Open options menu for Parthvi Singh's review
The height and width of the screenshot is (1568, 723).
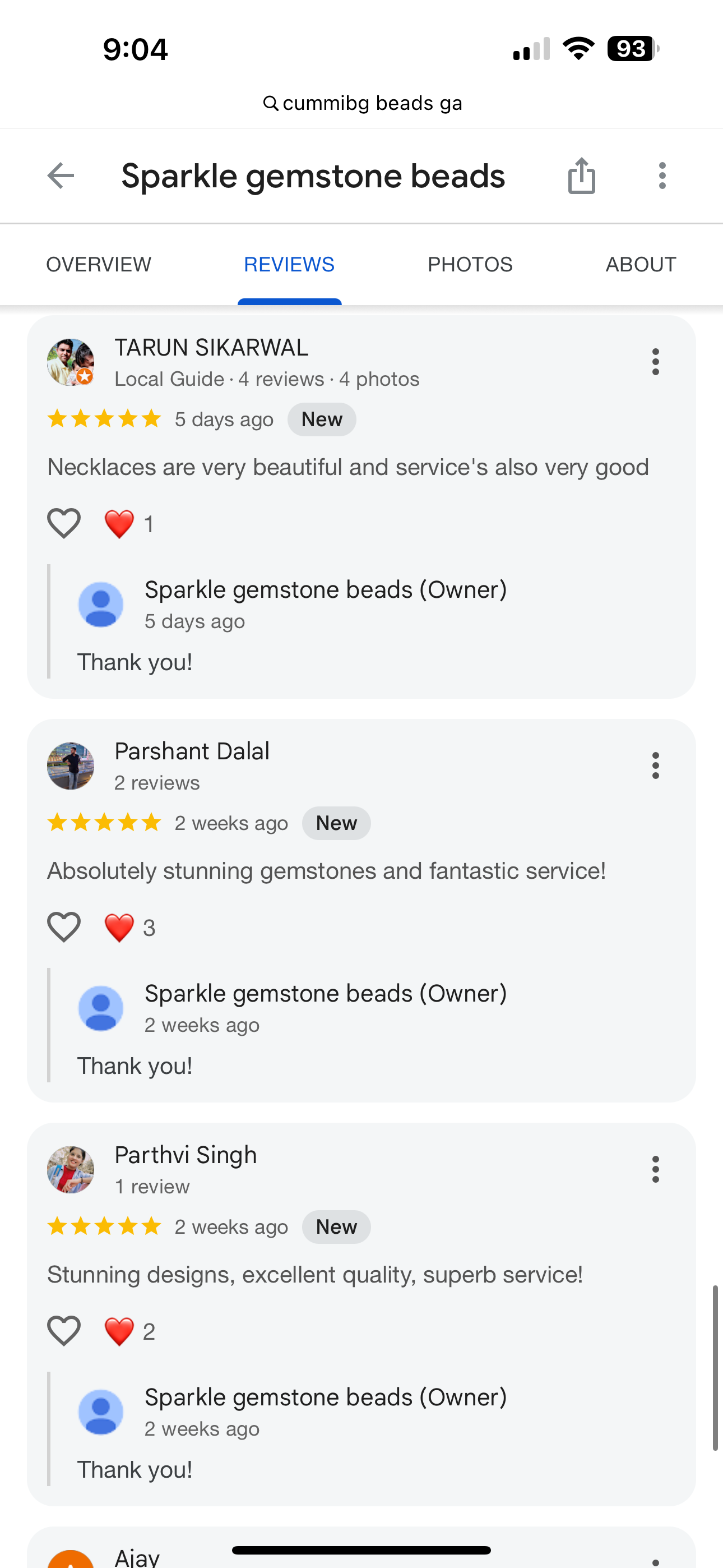655,1169
